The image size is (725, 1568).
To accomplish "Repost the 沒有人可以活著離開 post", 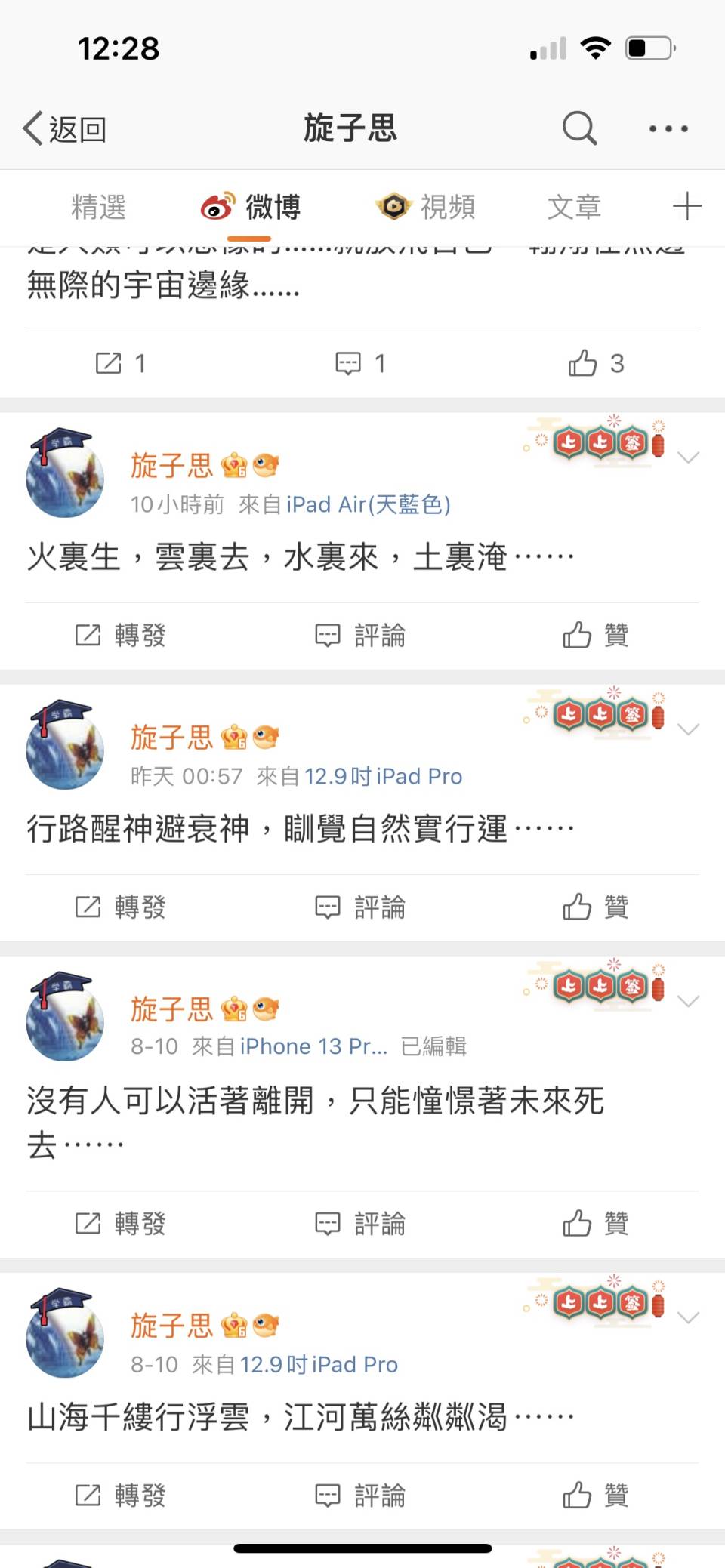I will coord(121,1224).
